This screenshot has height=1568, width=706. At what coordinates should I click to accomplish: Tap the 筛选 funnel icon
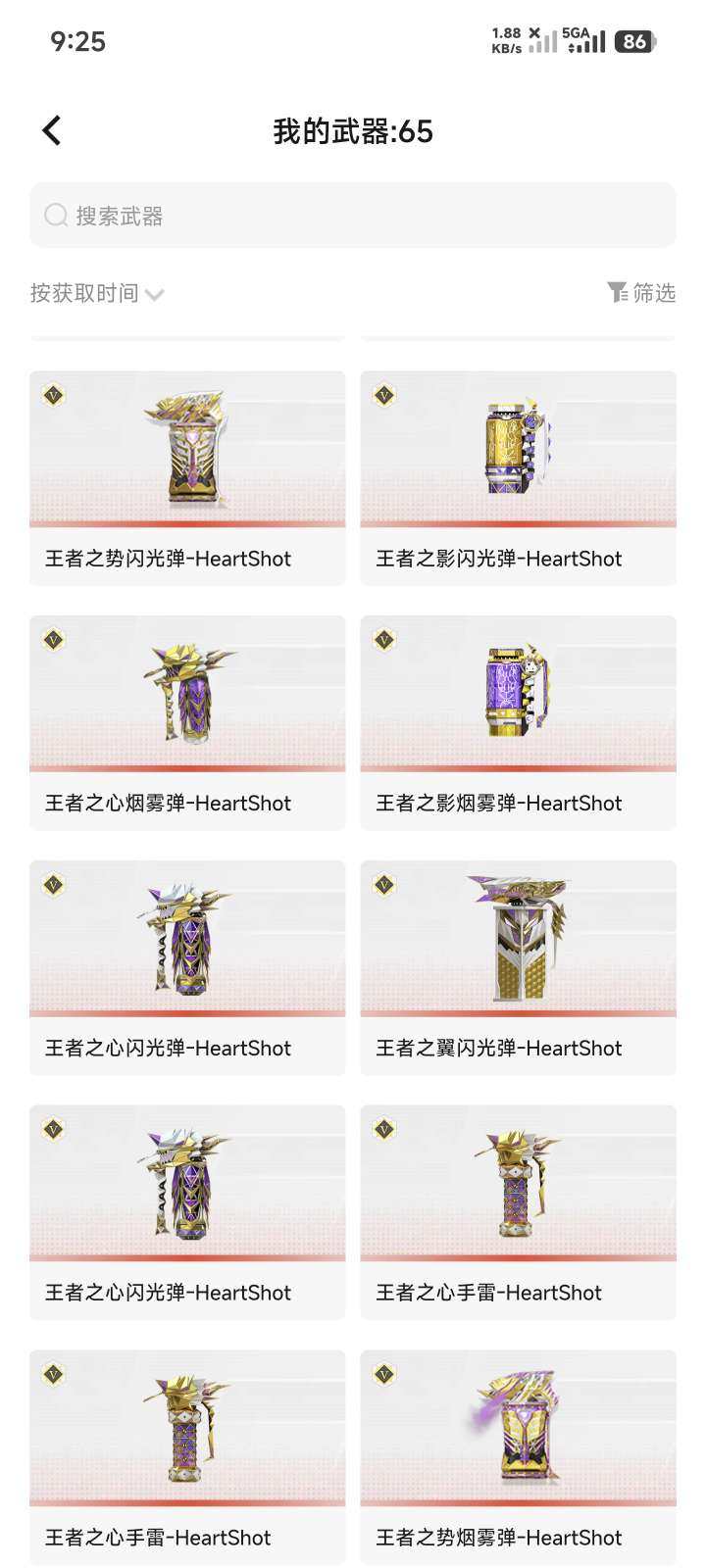617,293
